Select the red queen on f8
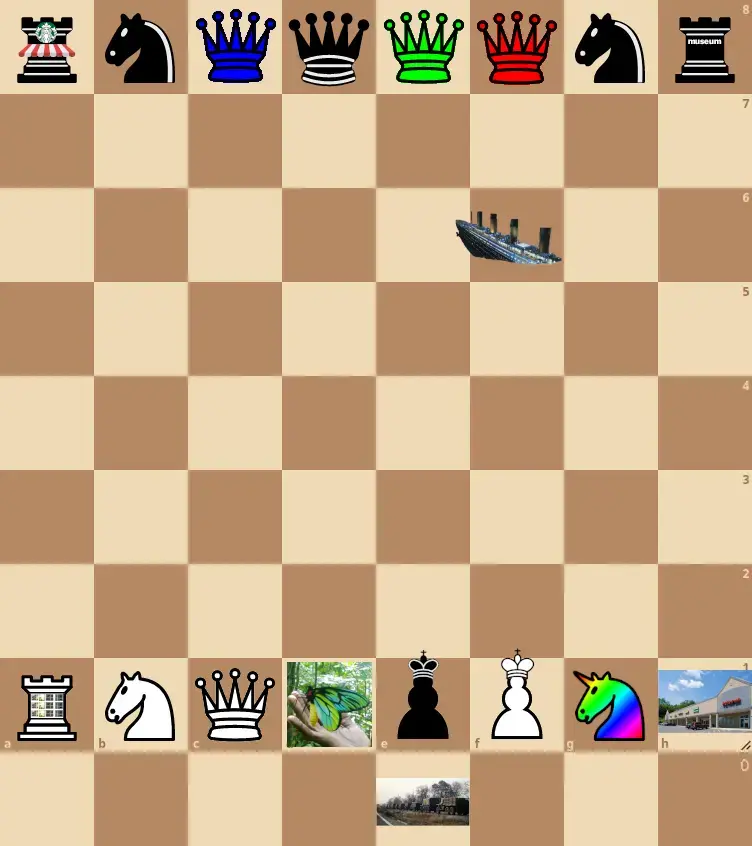The image size is (752, 846). click(517, 47)
